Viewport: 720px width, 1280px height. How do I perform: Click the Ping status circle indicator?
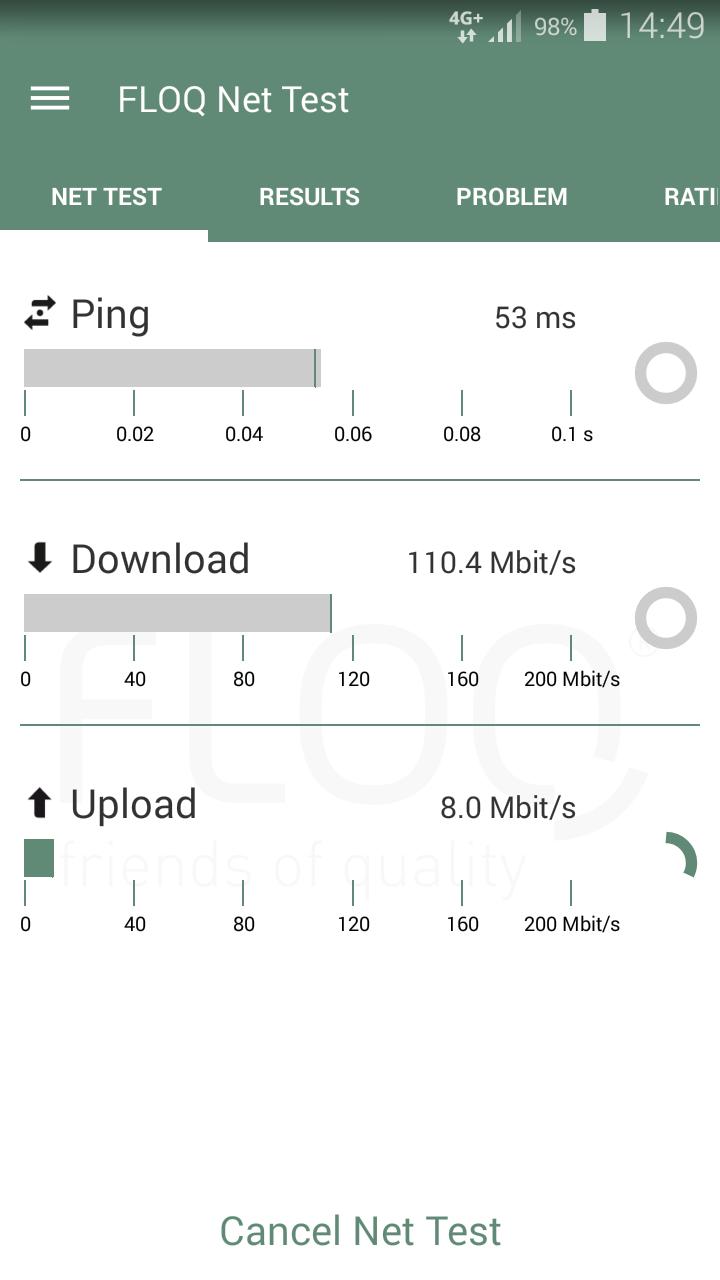[665, 373]
